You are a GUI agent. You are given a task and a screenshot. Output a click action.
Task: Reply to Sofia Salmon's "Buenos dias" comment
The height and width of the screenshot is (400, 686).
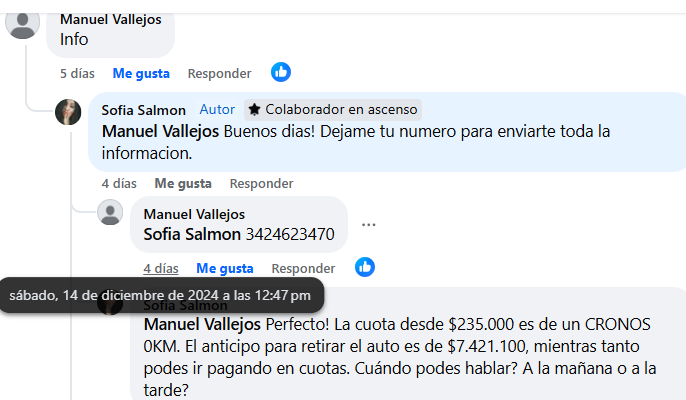pos(261,183)
